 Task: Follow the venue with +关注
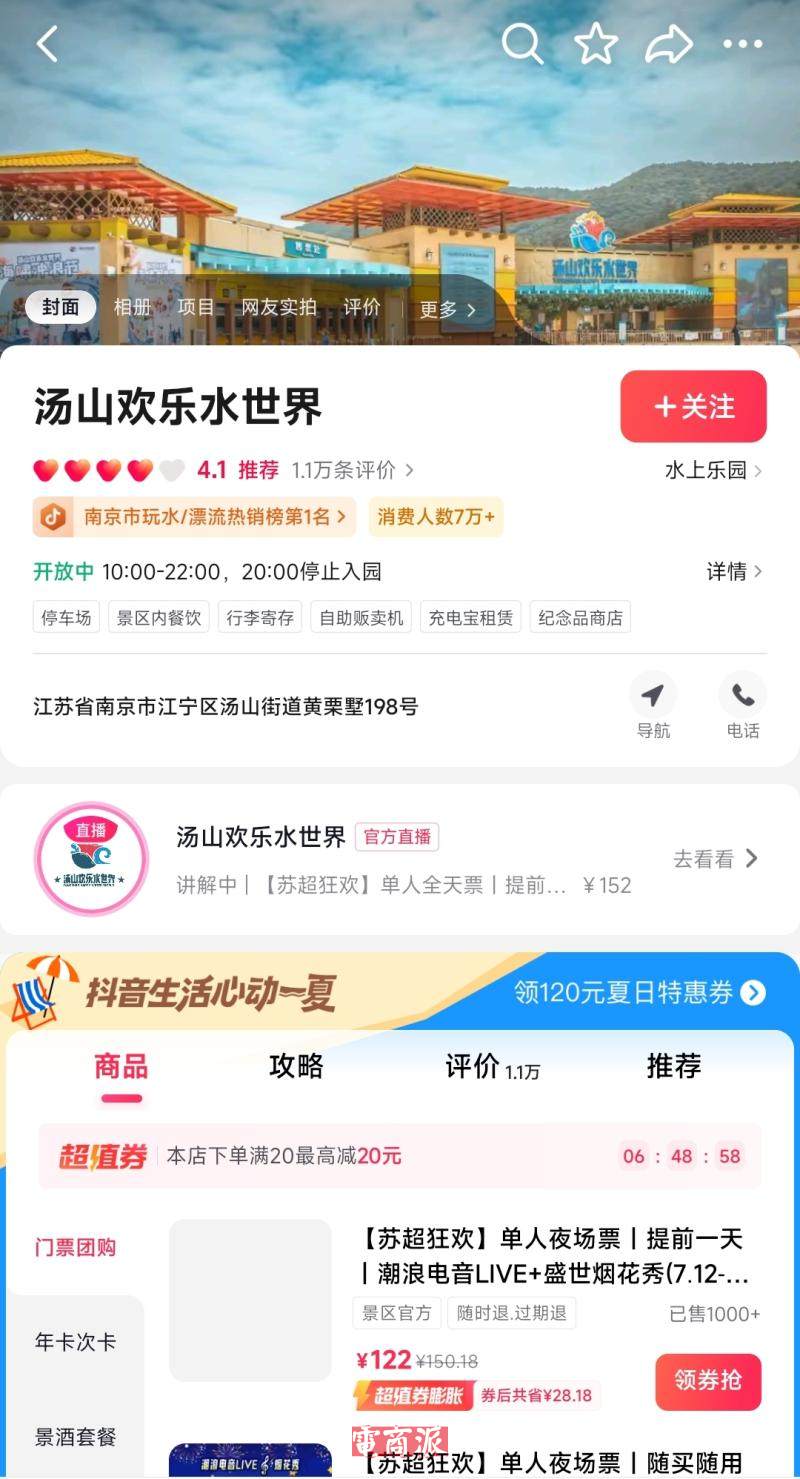pyautogui.click(x=693, y=406)
